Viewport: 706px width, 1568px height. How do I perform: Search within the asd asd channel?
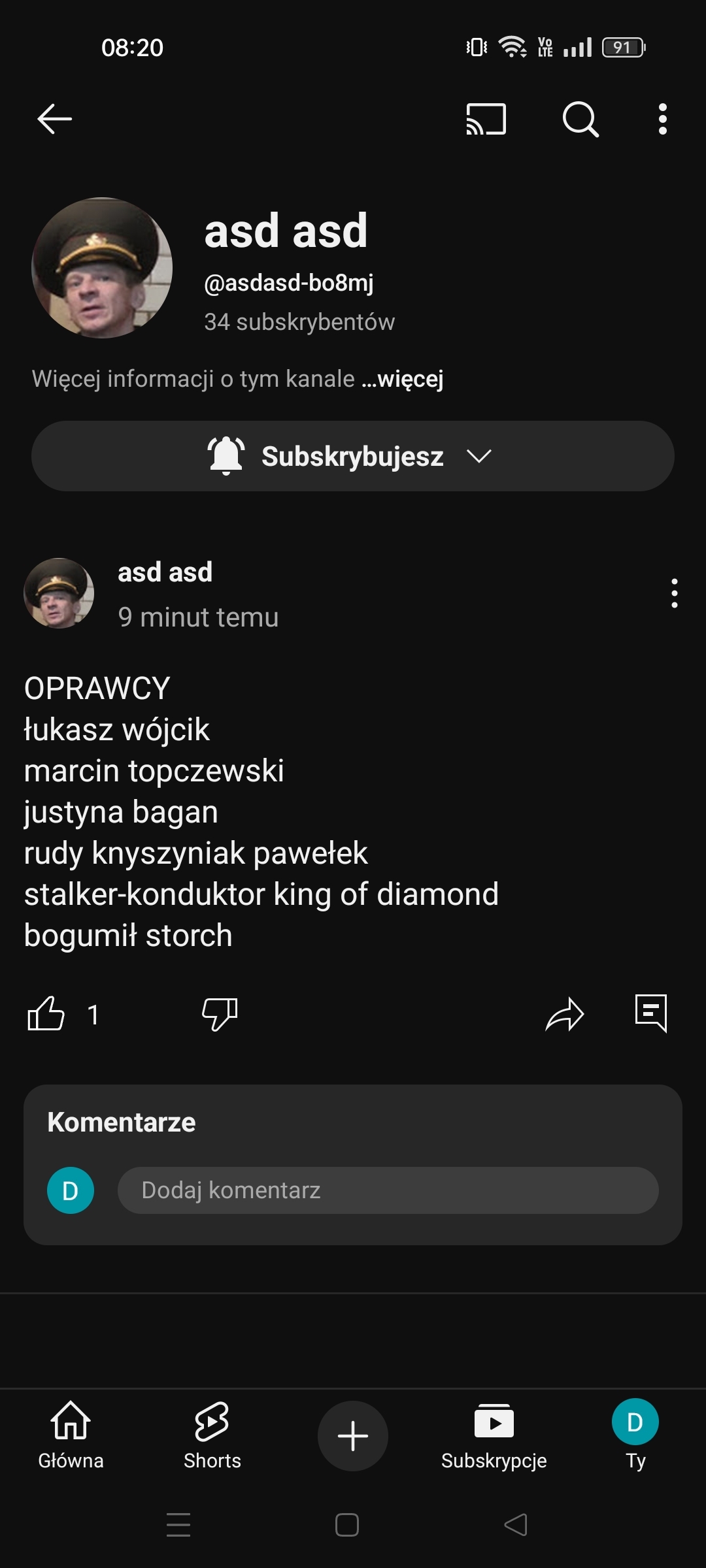(580, 119)
